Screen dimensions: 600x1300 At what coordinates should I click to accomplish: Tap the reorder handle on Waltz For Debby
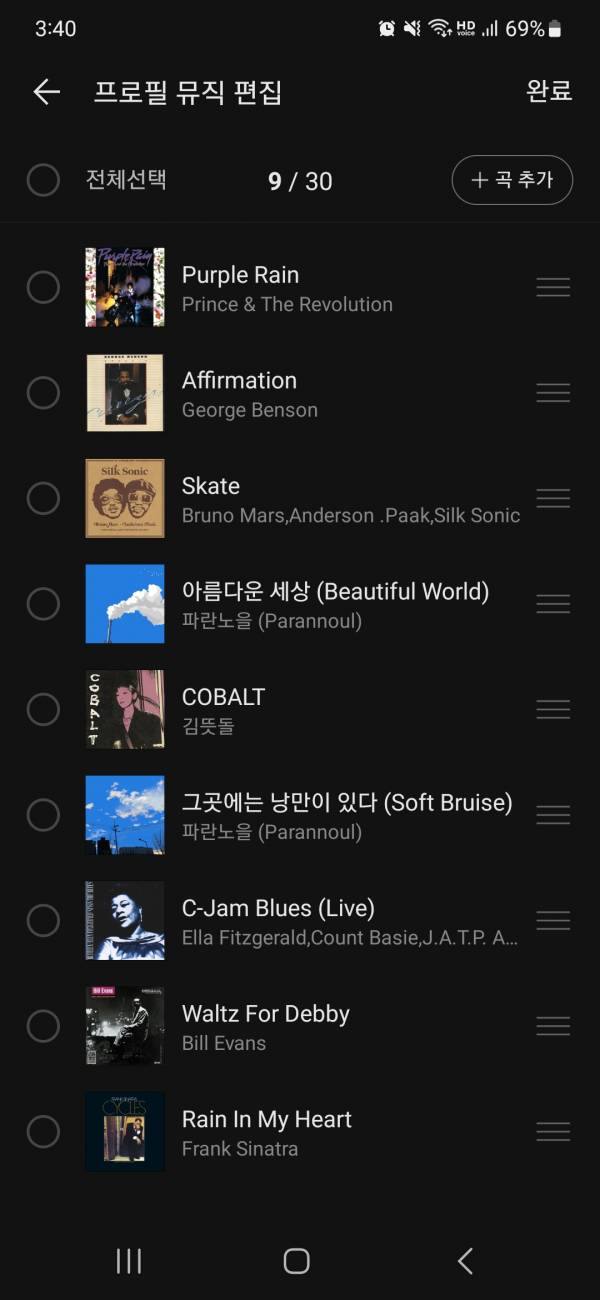(553, 1026)
